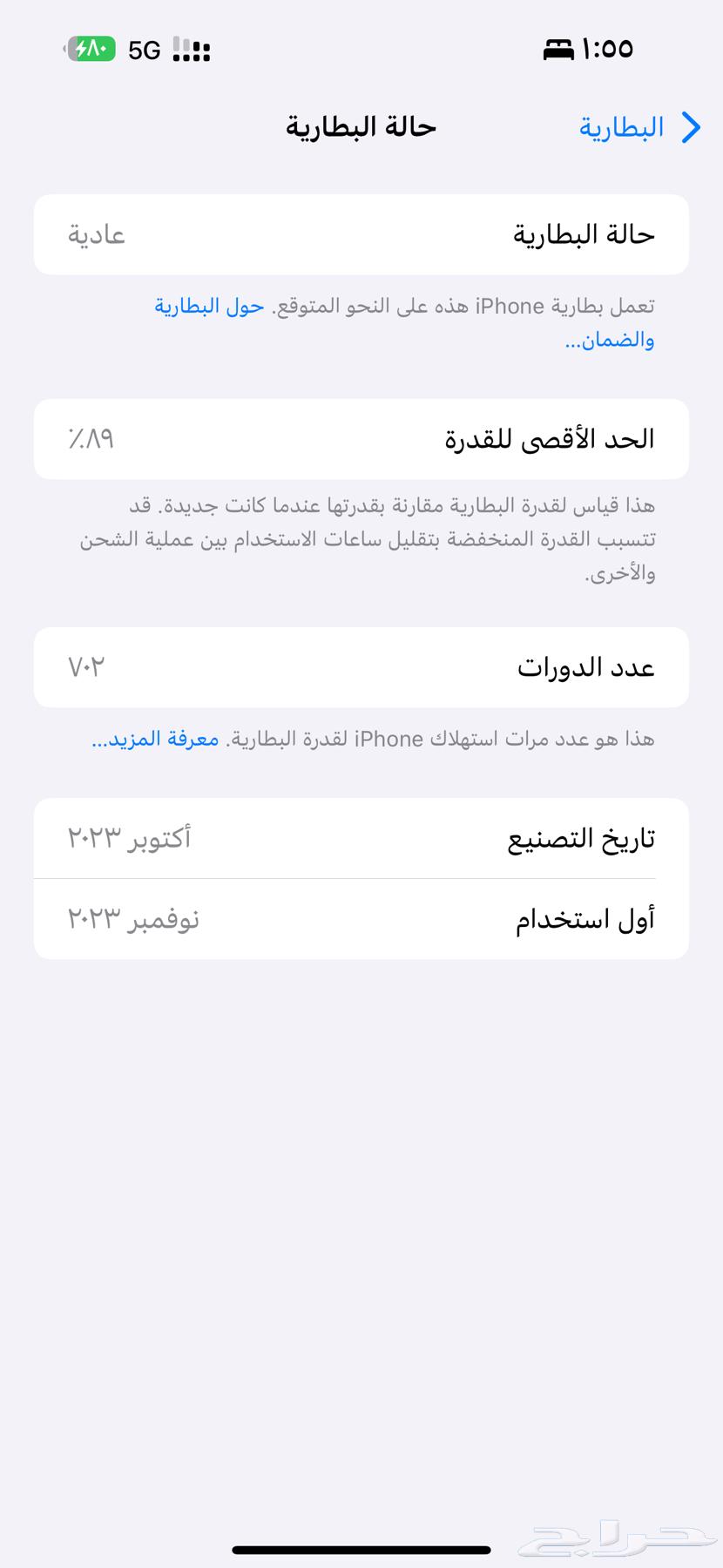Tap the bedtime/sleep focus icon near the clock

click(x=557, y=49)
